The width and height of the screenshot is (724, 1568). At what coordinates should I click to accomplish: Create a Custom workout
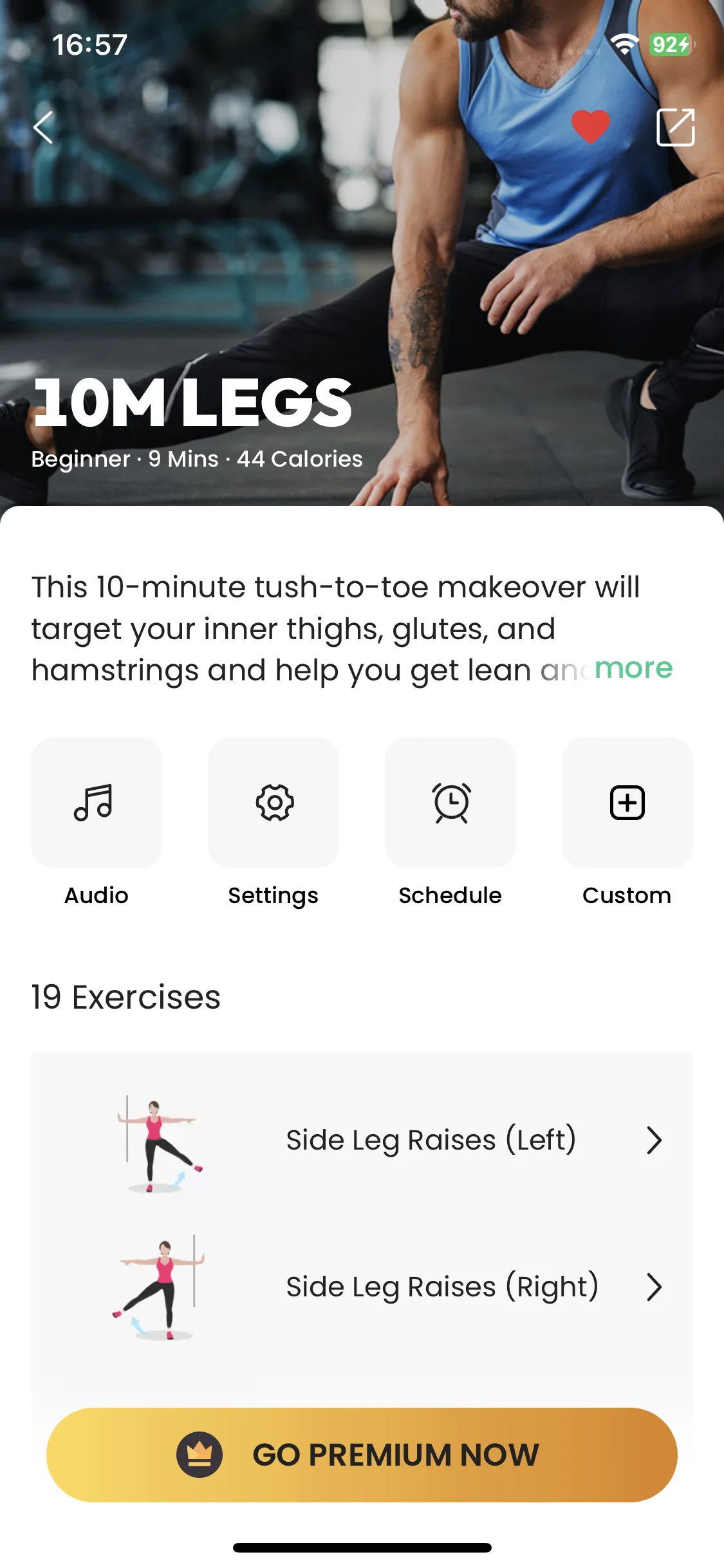pos(627,803)
